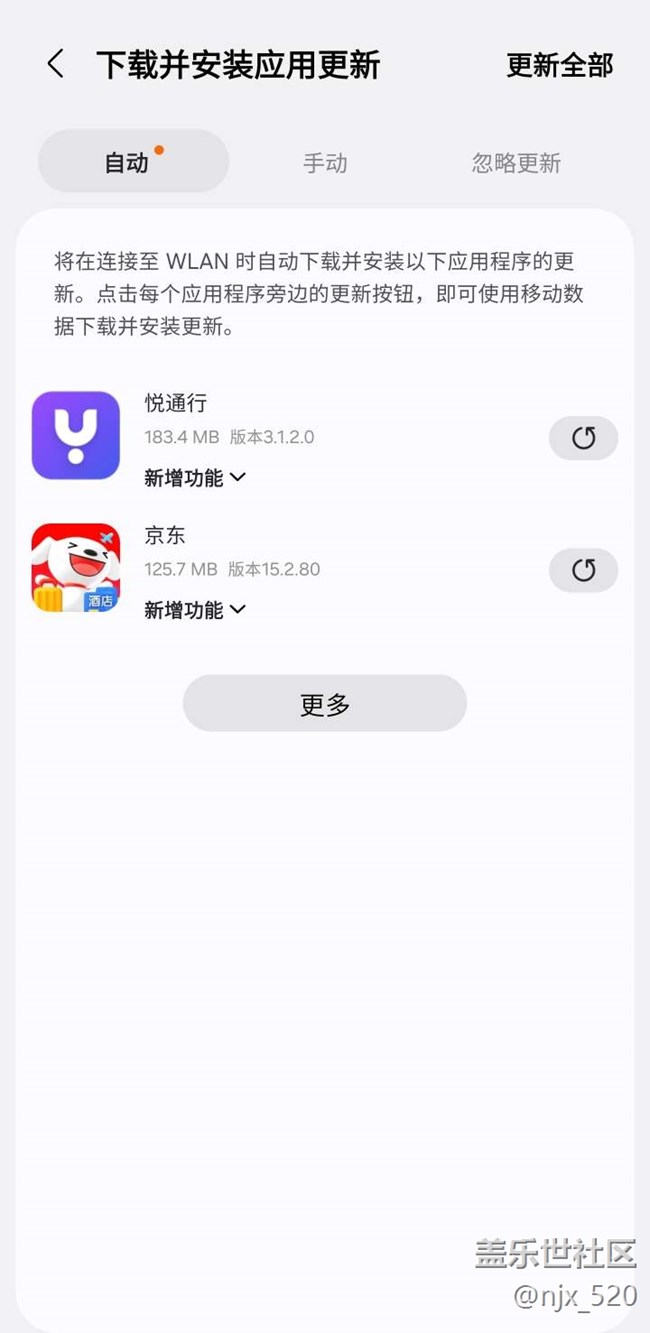
Task: Expand 新增功能 under 京东
Action: 195,610
